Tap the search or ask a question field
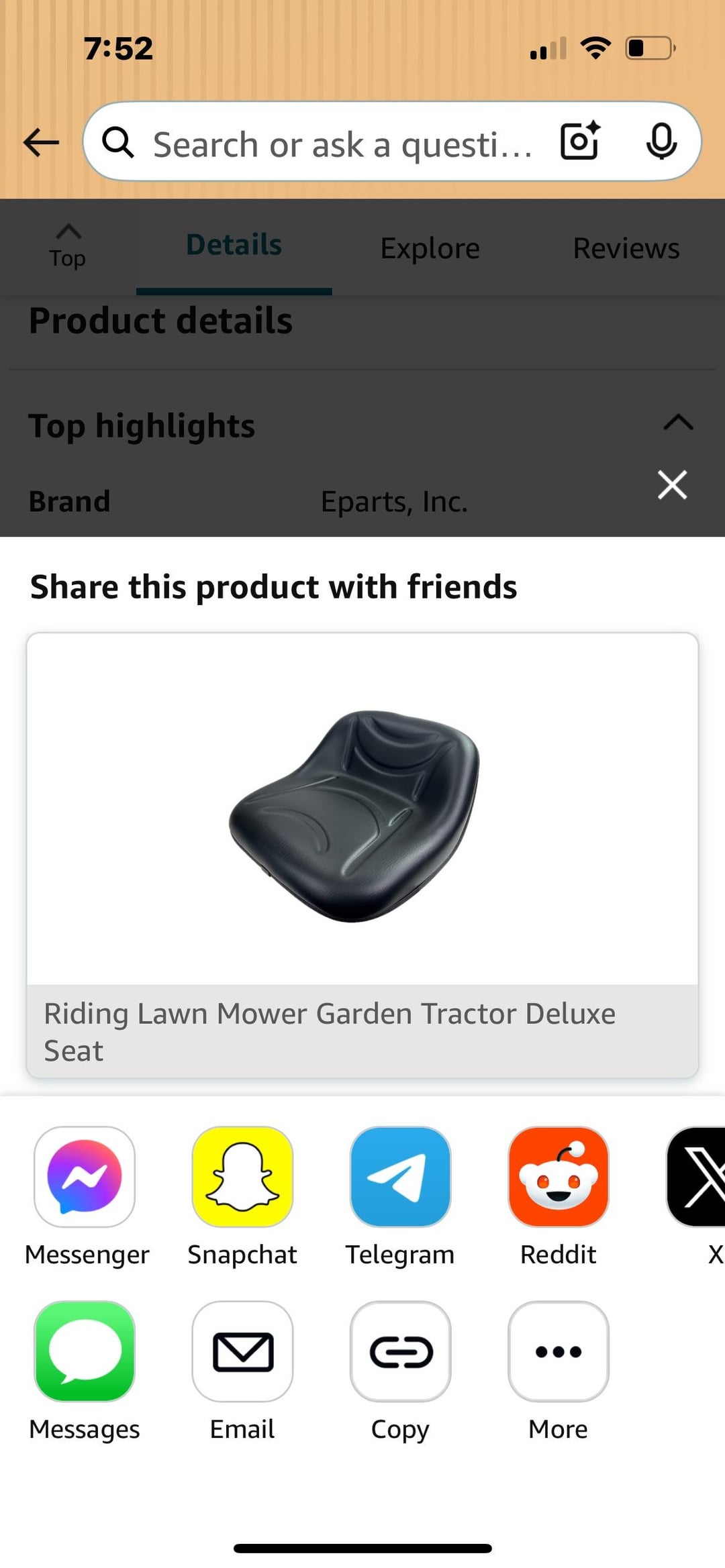Viewport: 725px width, 1568px height. point(342,143)
